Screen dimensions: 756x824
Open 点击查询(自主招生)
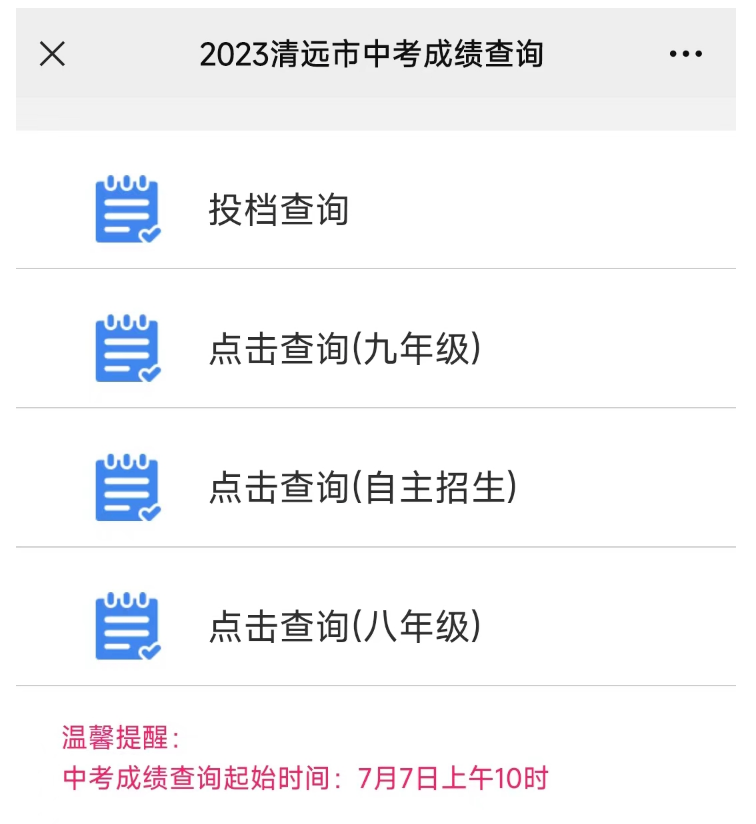coord(362,488)
